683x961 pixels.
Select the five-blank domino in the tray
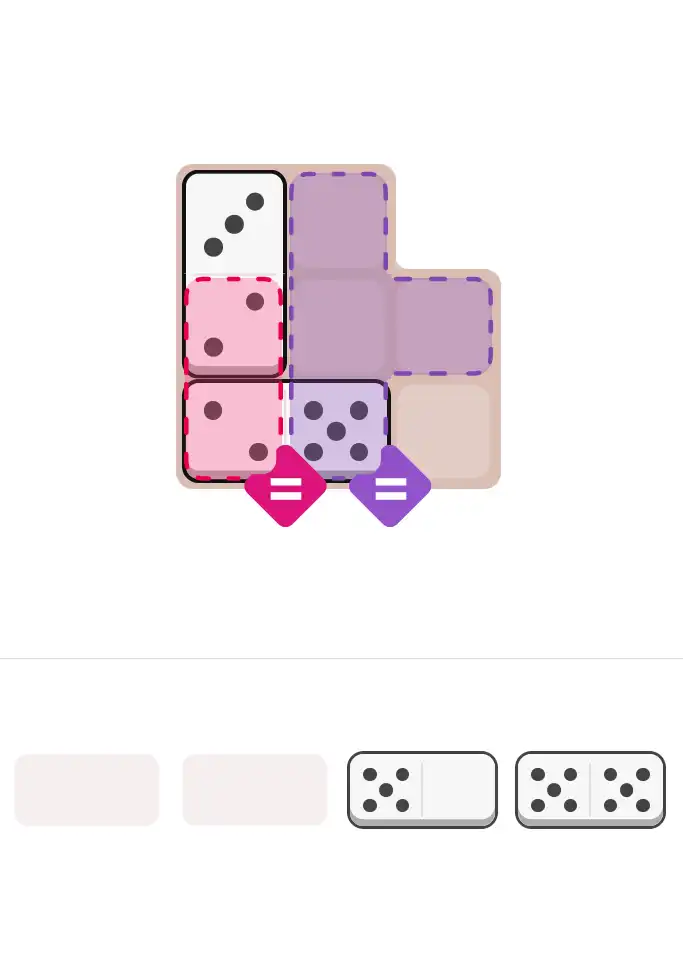click(422, 790)
